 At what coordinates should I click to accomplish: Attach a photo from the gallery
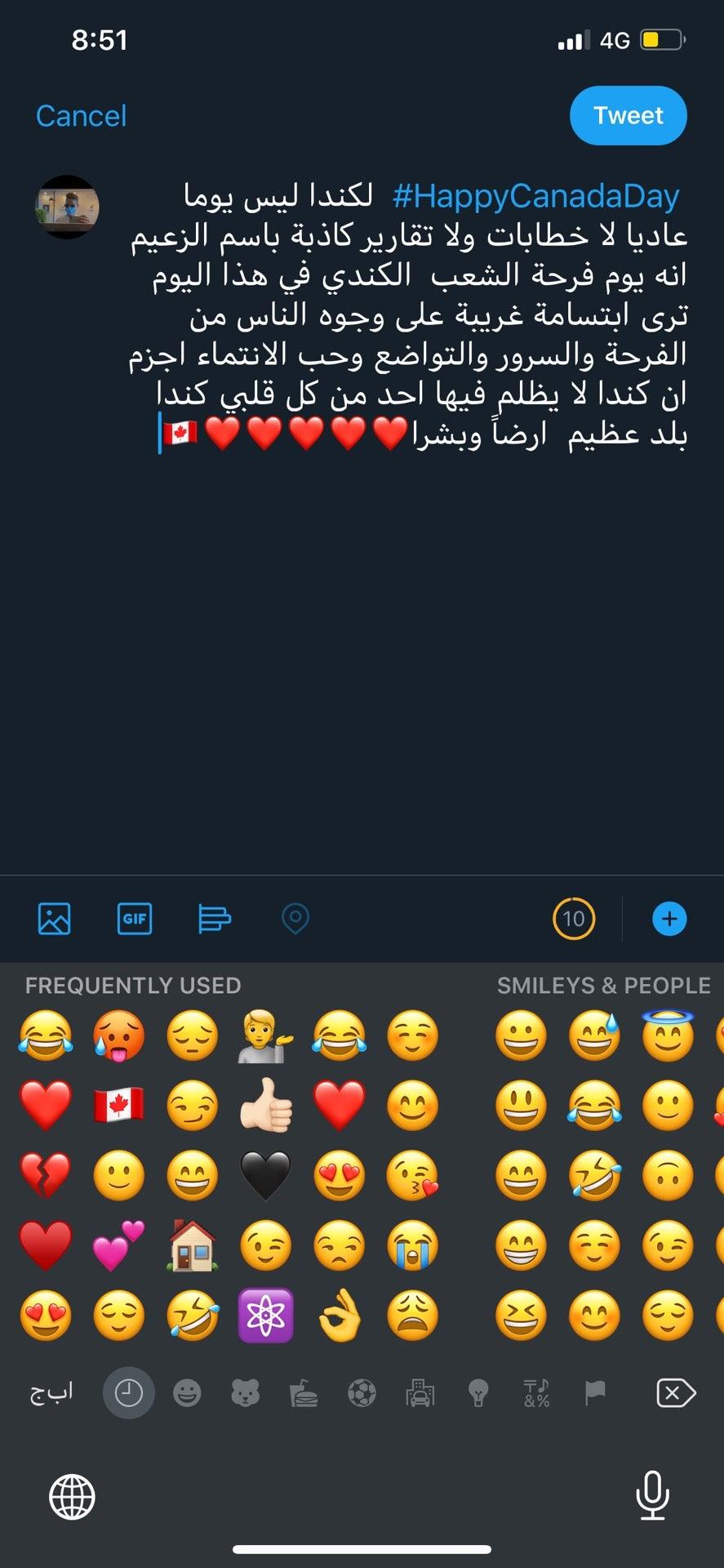[x=55, y=918]
